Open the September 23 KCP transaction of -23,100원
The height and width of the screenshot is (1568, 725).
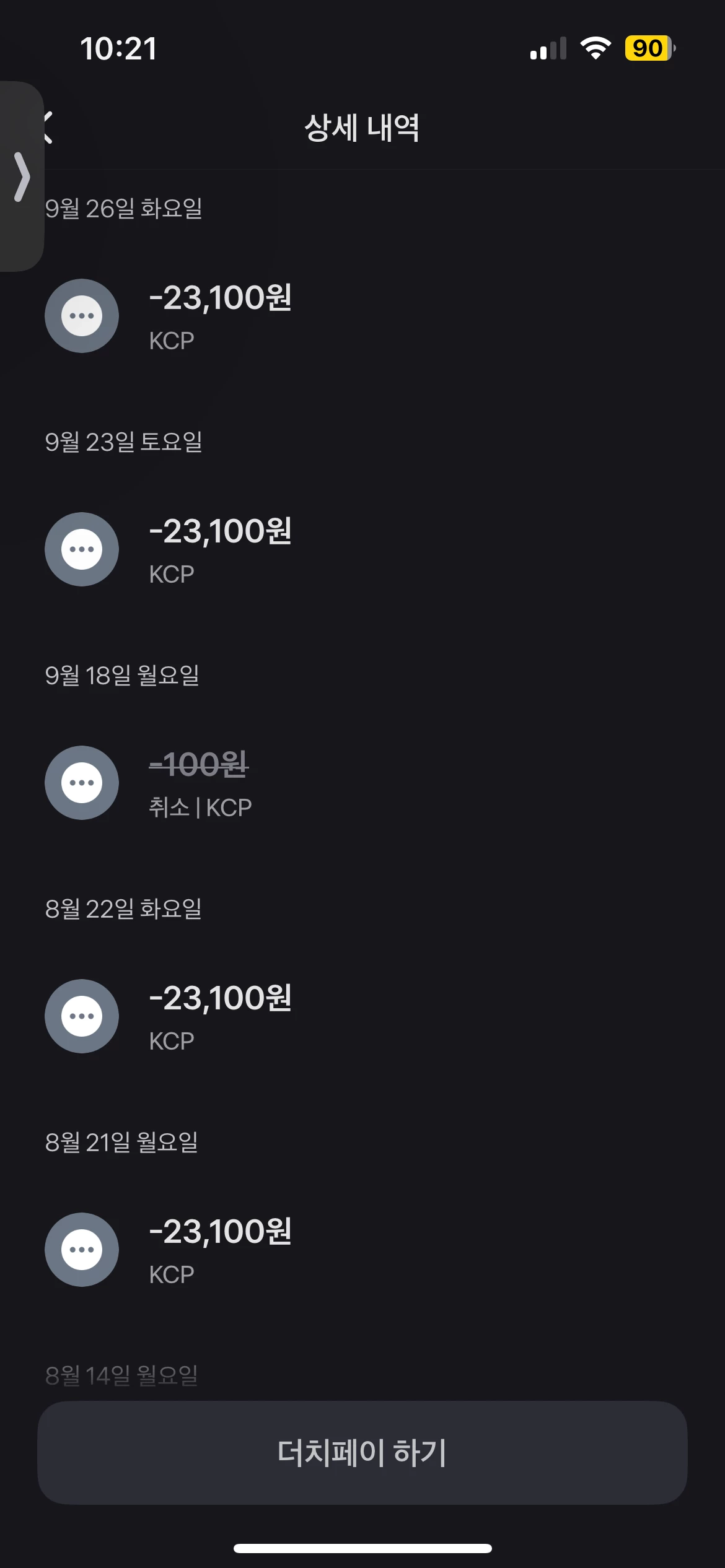click(220, 549)
